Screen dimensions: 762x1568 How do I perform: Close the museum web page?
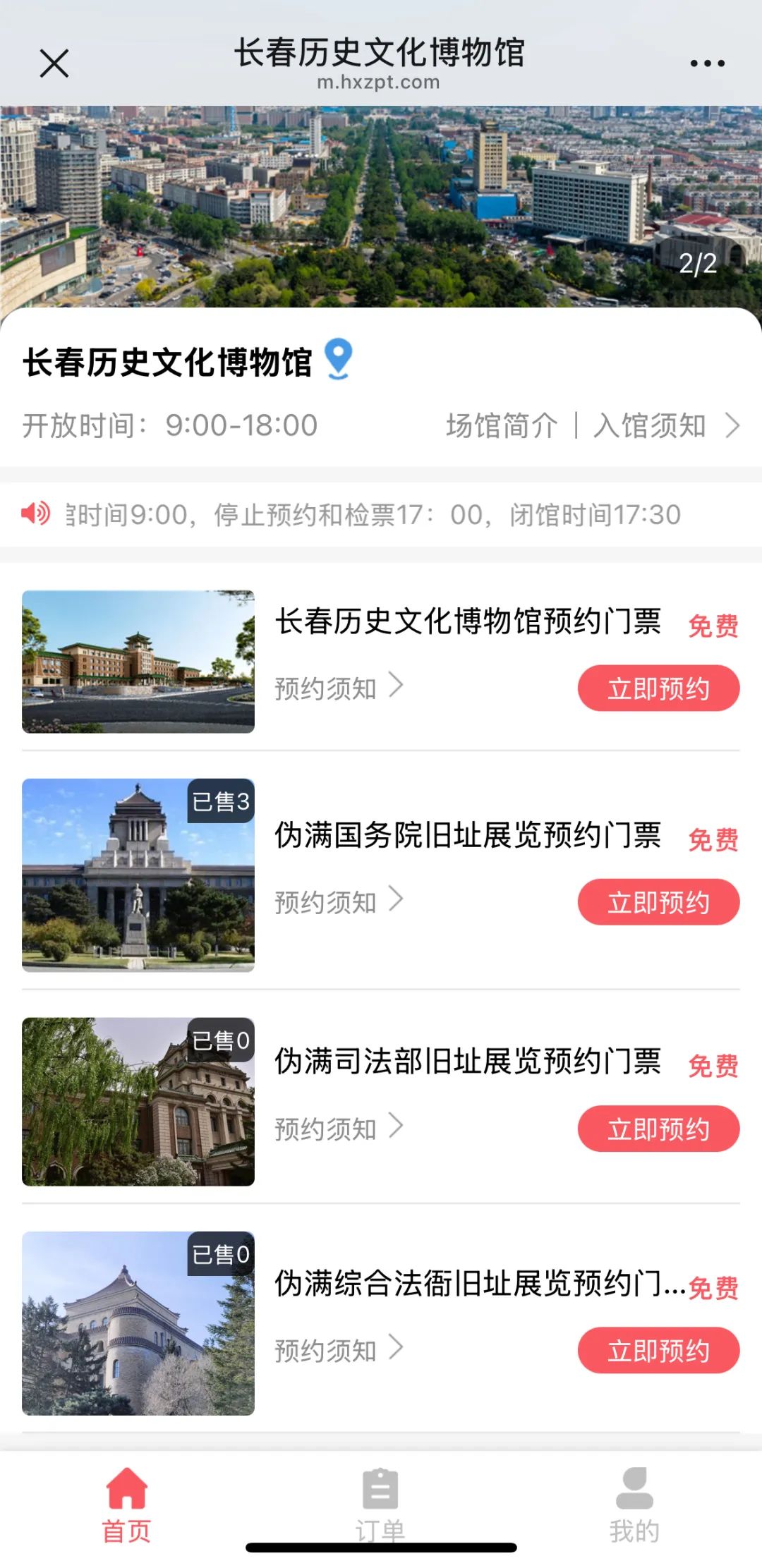click(54, 63)
